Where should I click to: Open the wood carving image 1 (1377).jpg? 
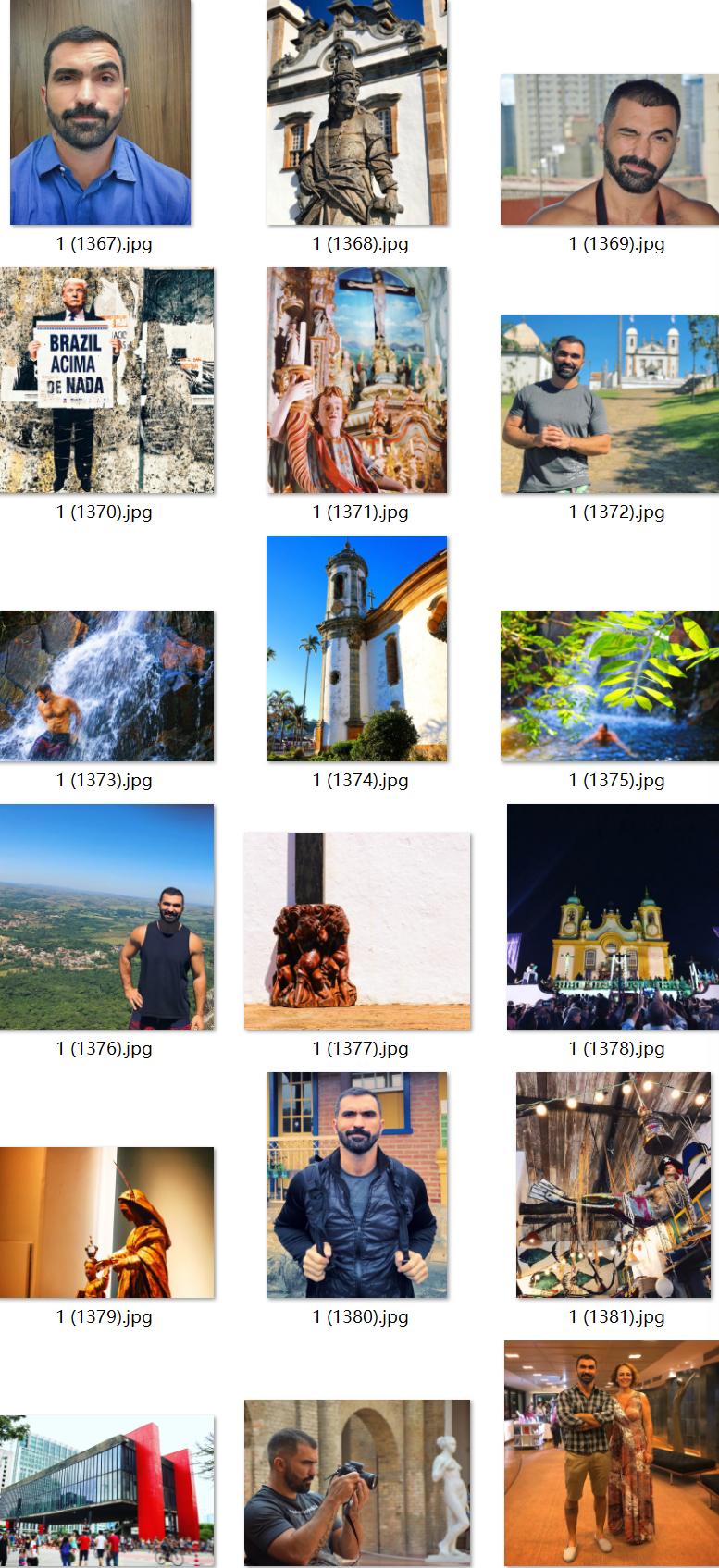tap(356, 931)
